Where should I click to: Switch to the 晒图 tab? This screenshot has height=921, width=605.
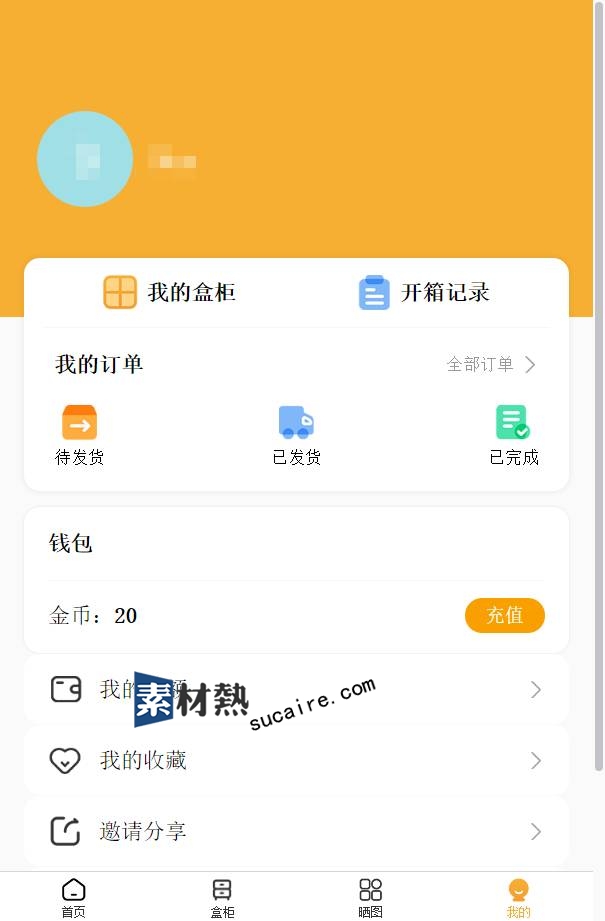370,897
